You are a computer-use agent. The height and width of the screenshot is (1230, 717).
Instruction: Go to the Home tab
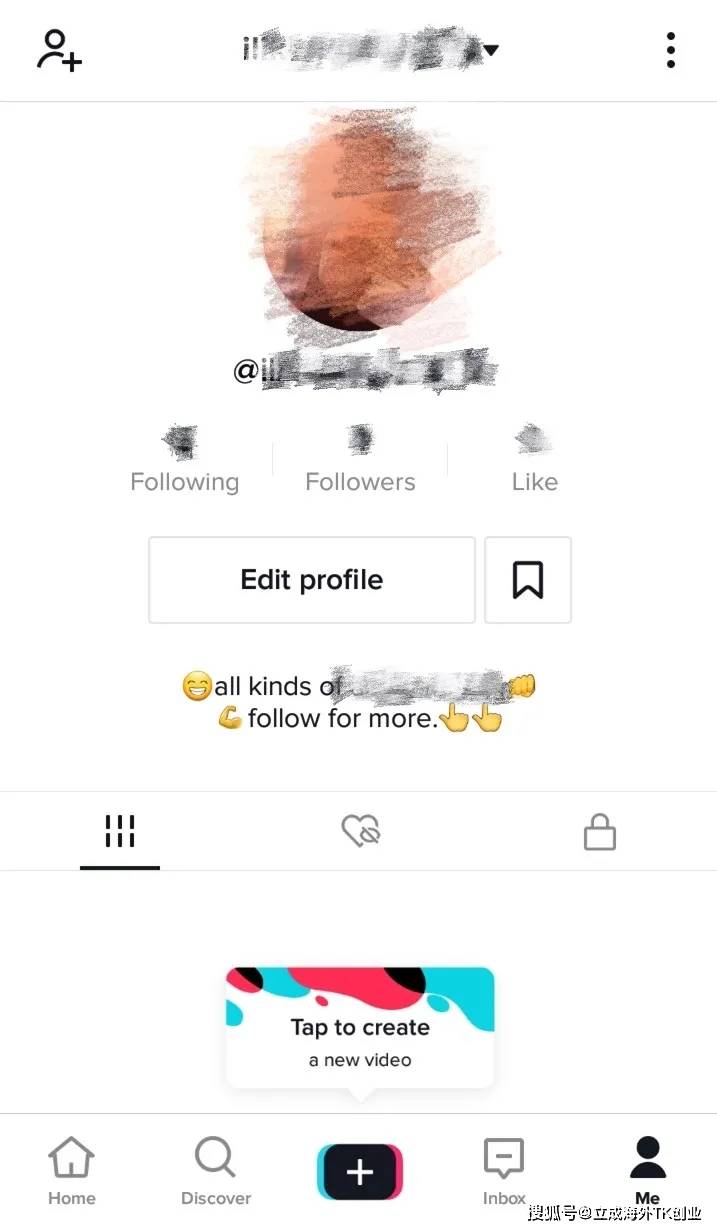pyautogui.click(x=72, y=1172)
